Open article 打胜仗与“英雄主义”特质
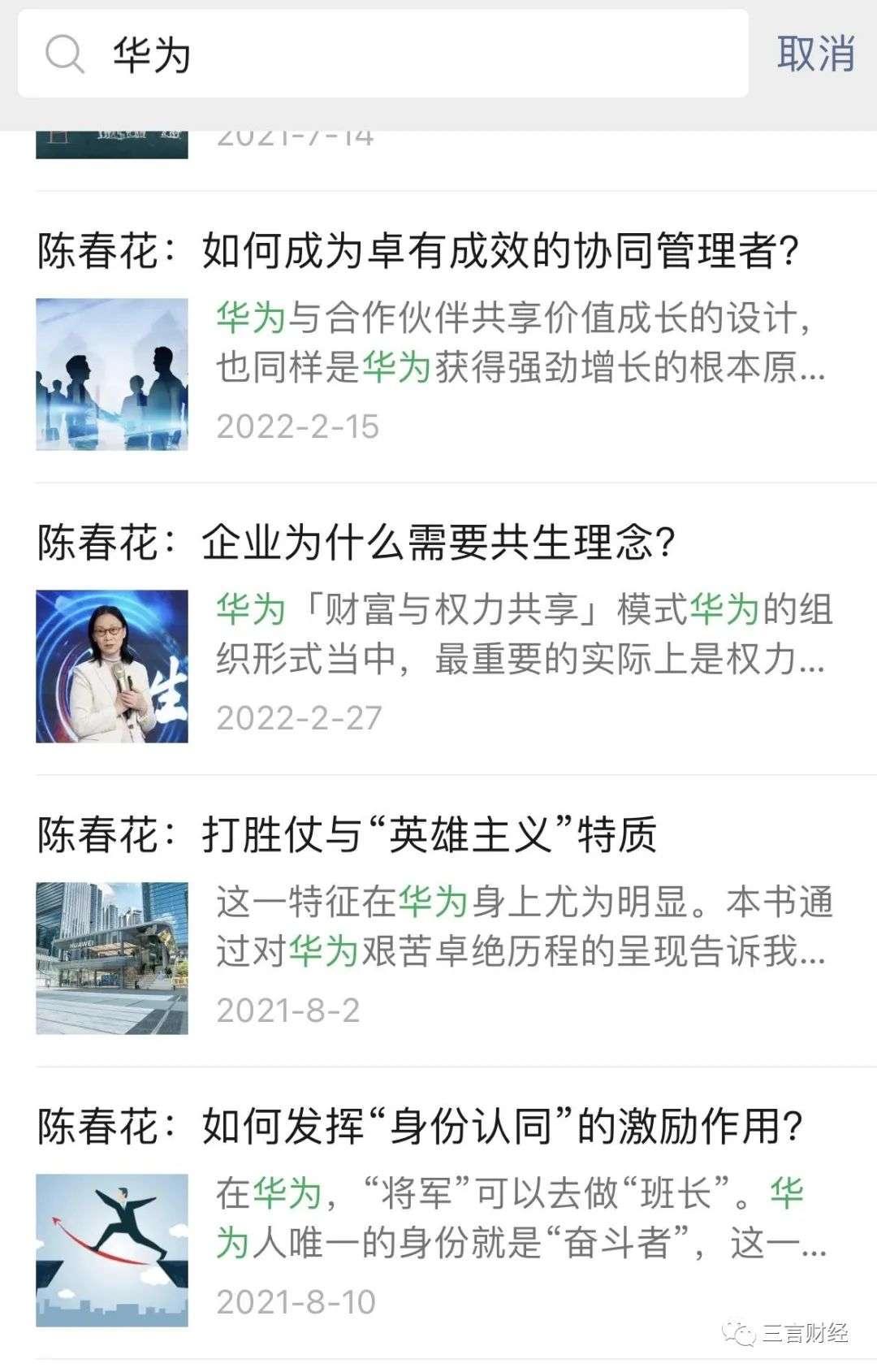The height and width of the screenshot is (1372, 877). (348, 834)
